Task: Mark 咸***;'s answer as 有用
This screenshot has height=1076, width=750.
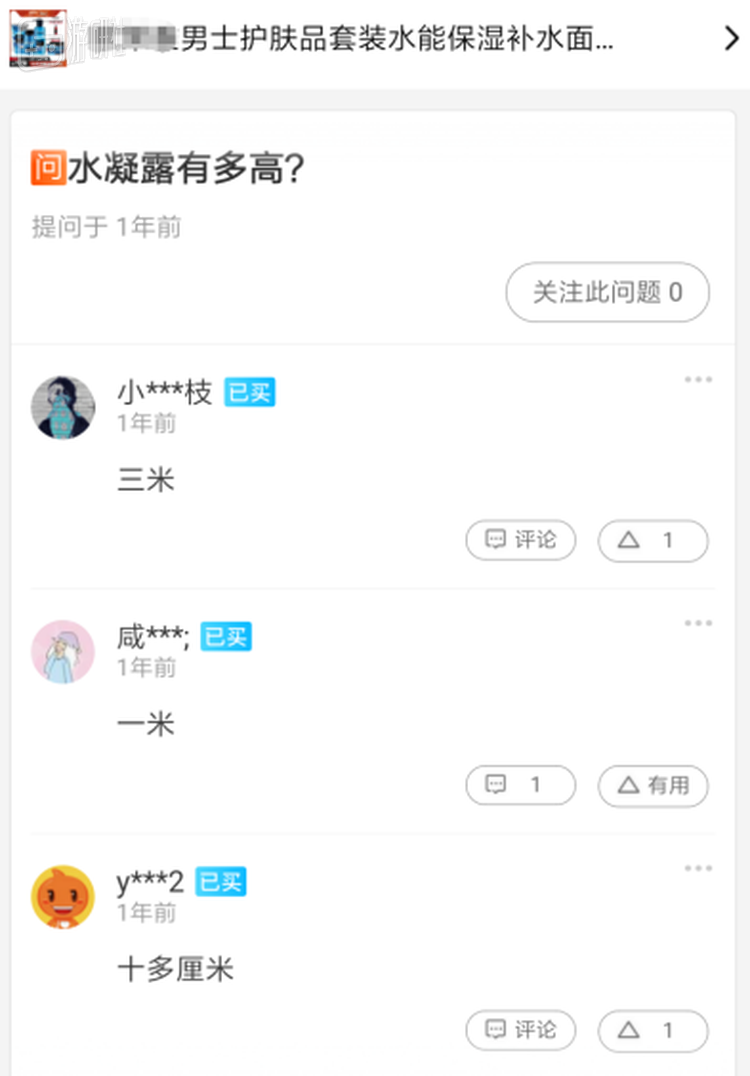Action: pos(653,786)
